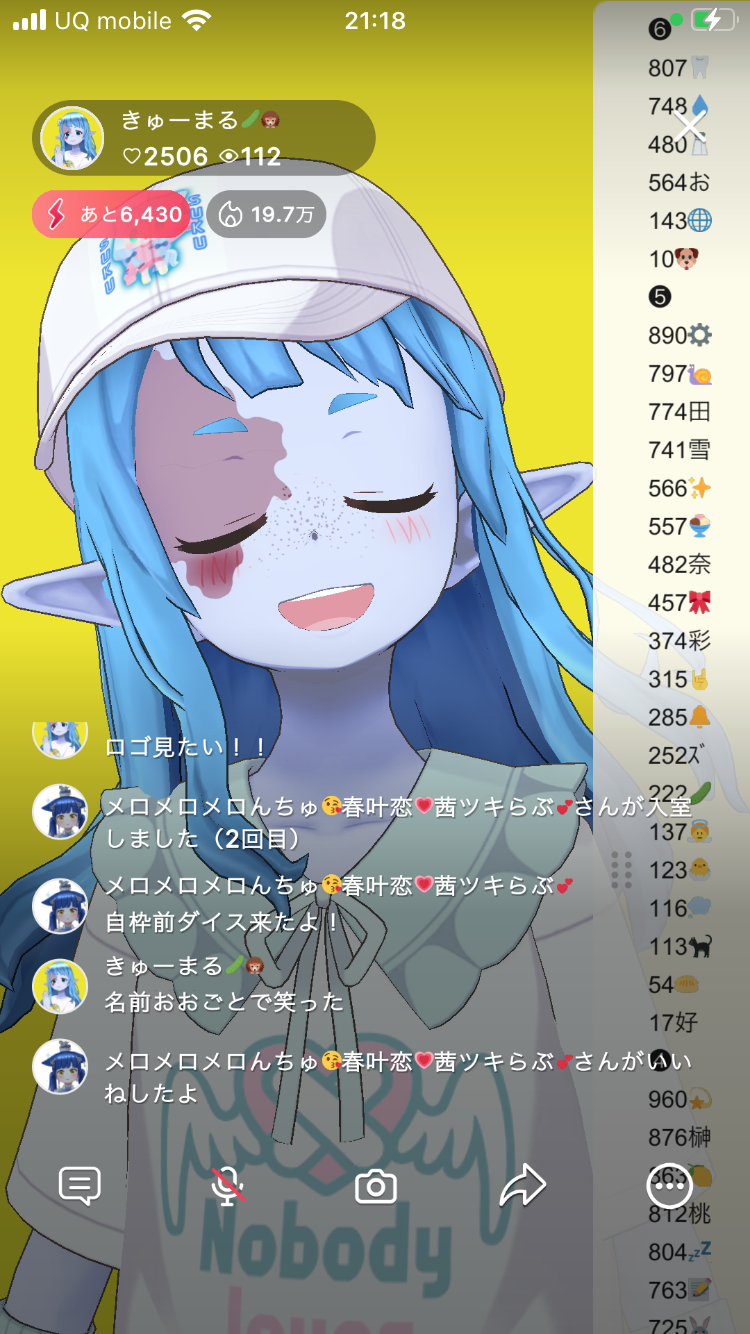Close the live stream with the X
This screenshot has height=1334, width=750.
point(690,127)
